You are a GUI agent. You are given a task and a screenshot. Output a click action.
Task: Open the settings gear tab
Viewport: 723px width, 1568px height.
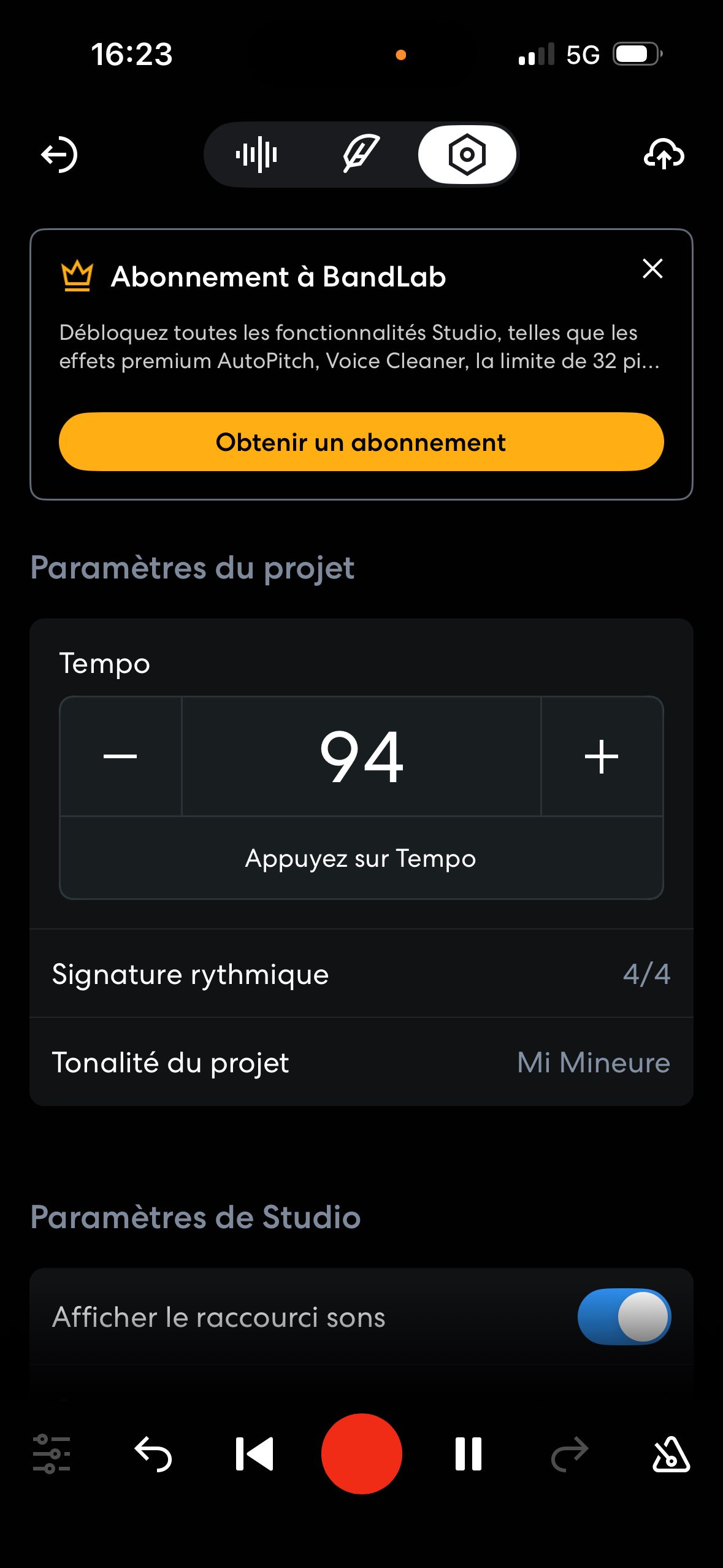(x=467, y=155)
